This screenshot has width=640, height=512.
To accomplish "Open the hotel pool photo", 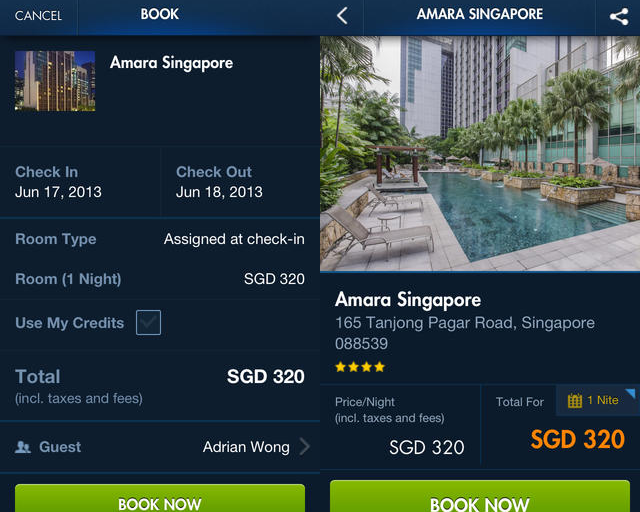I will (480, 153).
